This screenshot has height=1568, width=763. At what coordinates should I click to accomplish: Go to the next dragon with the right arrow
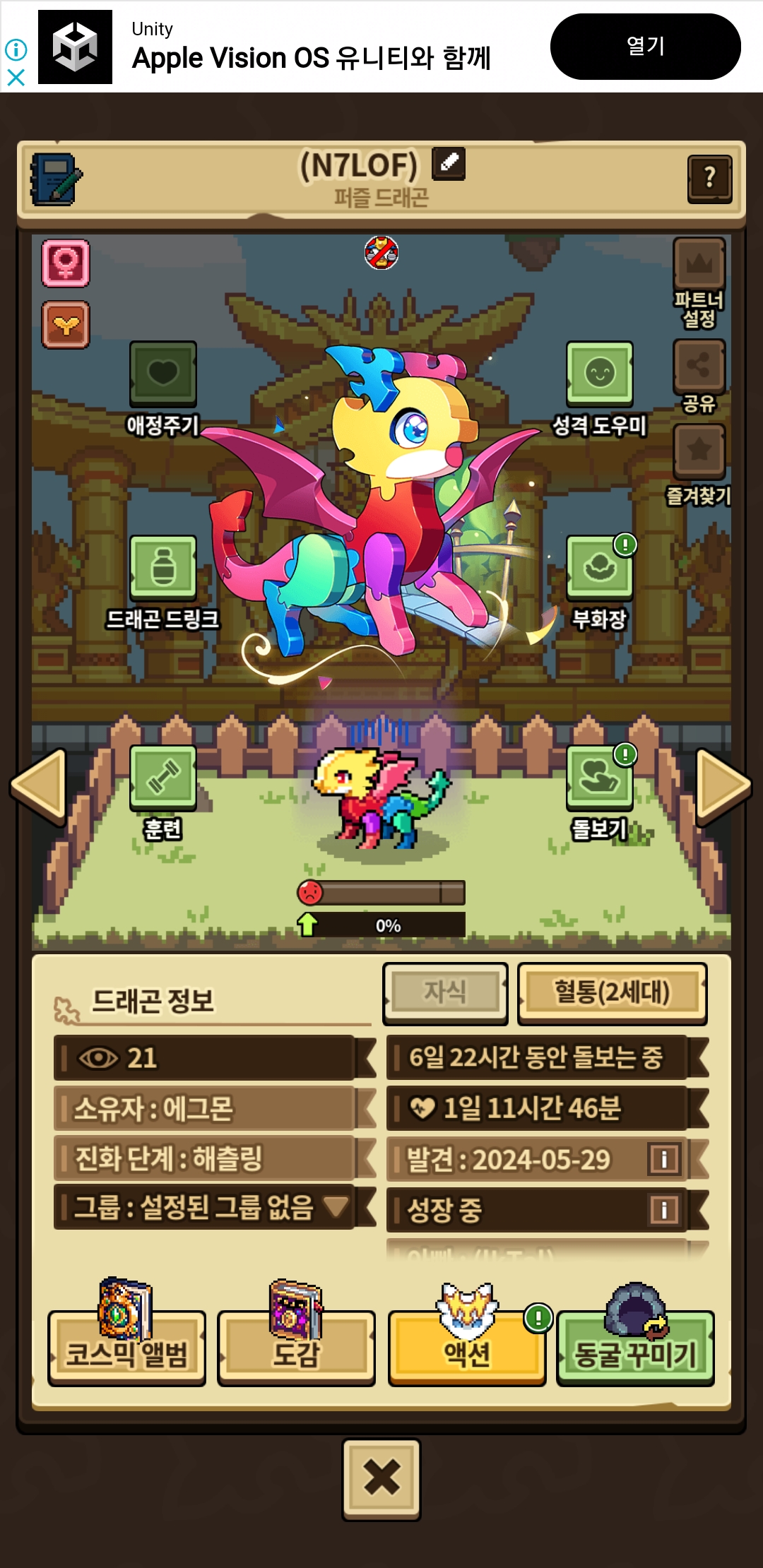(723, 787)
